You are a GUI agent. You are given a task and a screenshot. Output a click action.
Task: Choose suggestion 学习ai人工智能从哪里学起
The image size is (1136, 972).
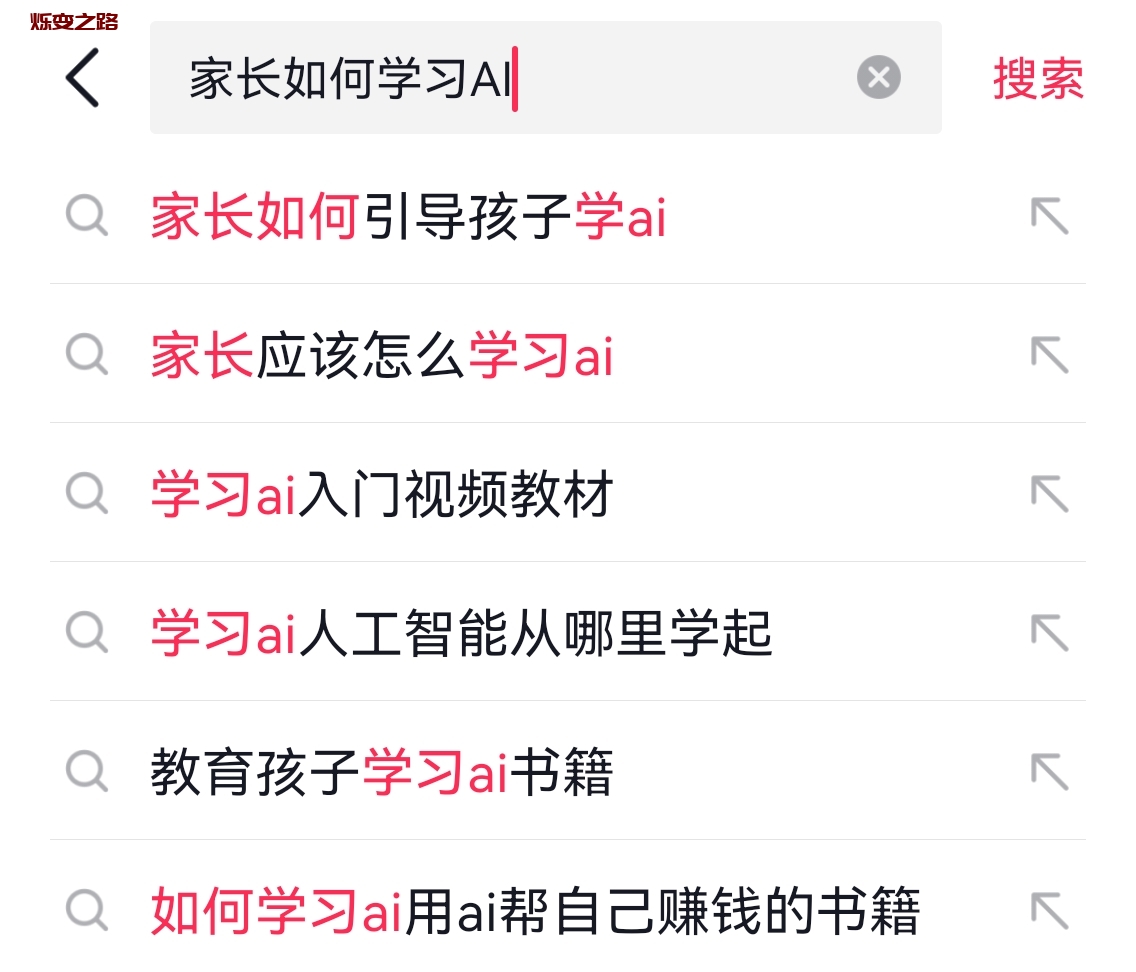pyautogui.click(x=461, y=634)
